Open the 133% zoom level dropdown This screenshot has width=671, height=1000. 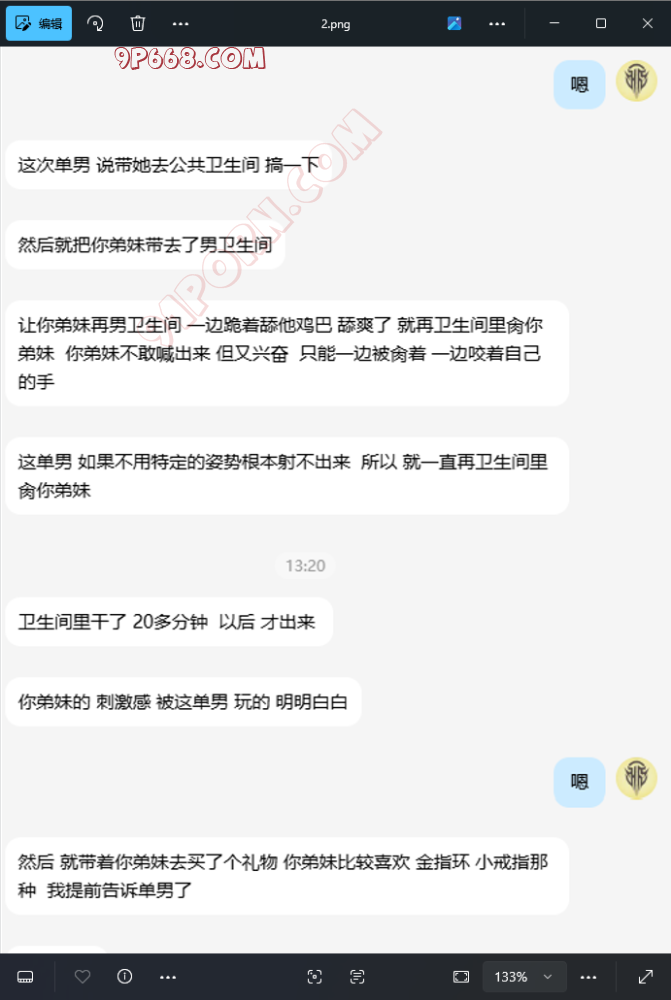point(523,976)
